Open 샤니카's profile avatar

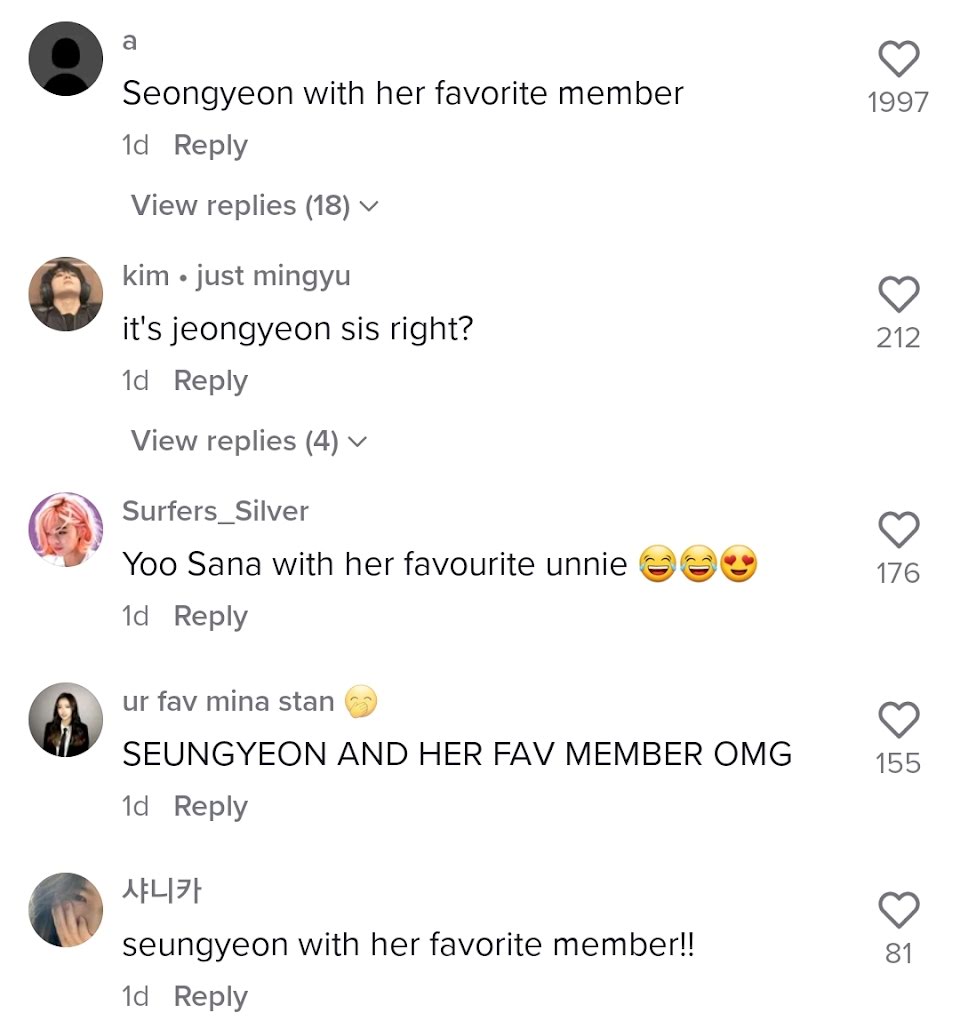pyautogui.click(x=66, y=909)
